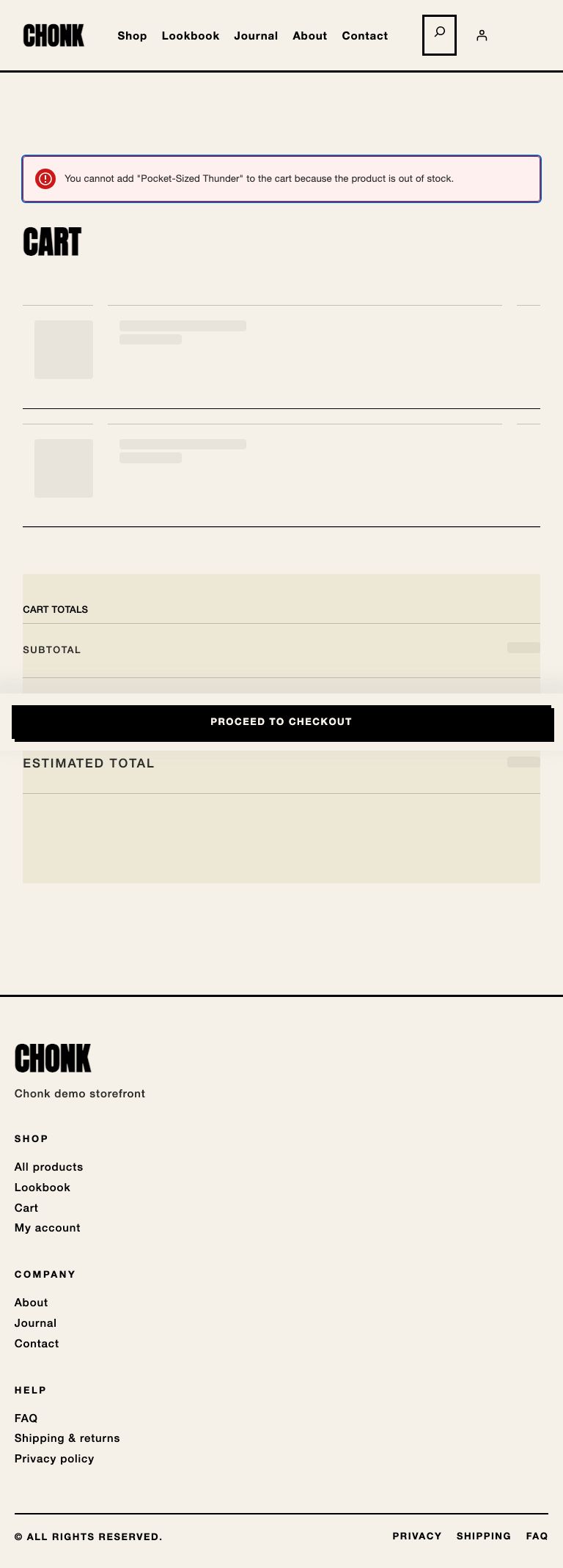
Task: Open Contact from the header menu
Action: click(364, 36)
